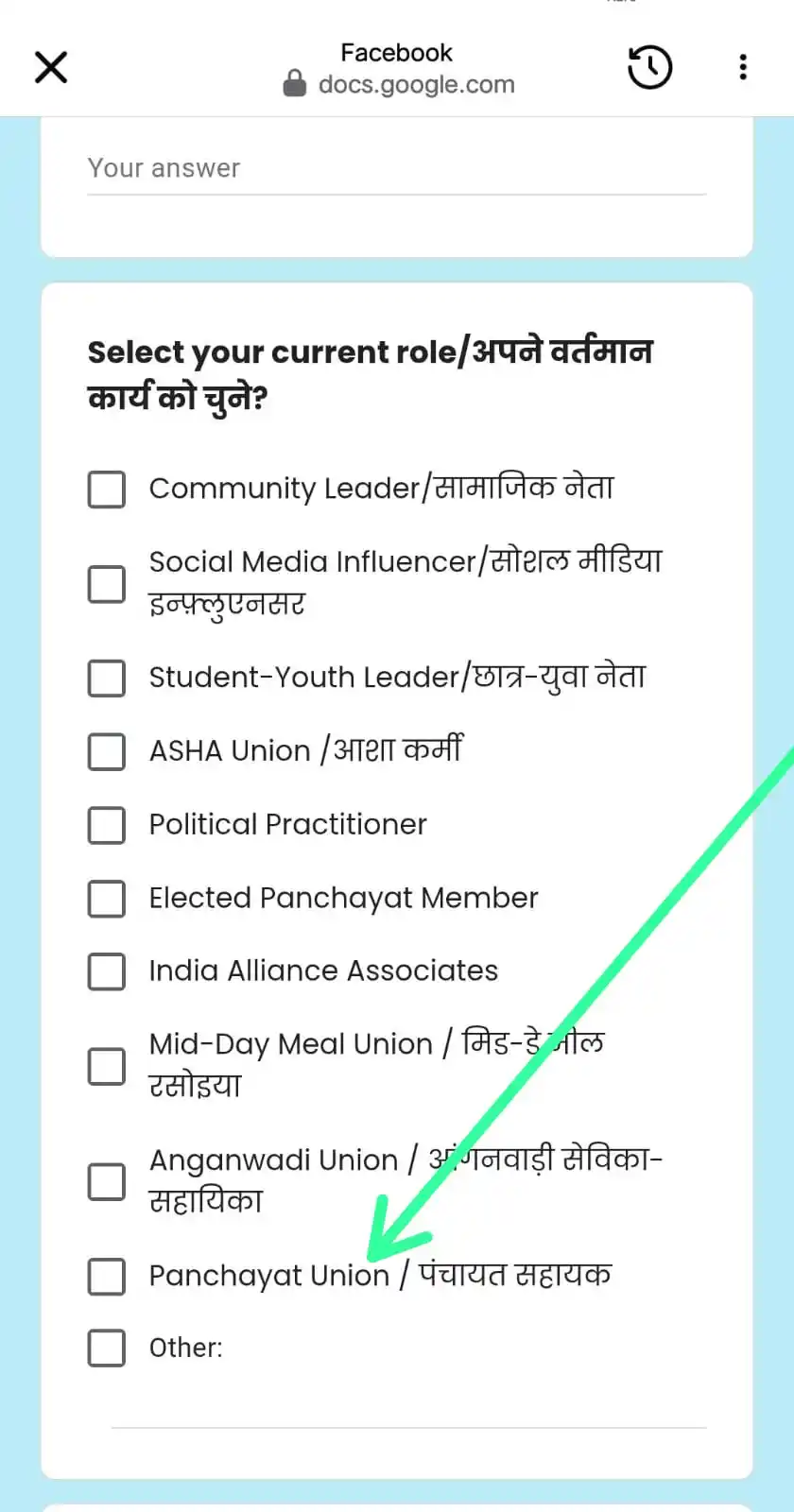794x1512 pixels.
Task: Check the ASHA Union option
Action: (107, 752)
